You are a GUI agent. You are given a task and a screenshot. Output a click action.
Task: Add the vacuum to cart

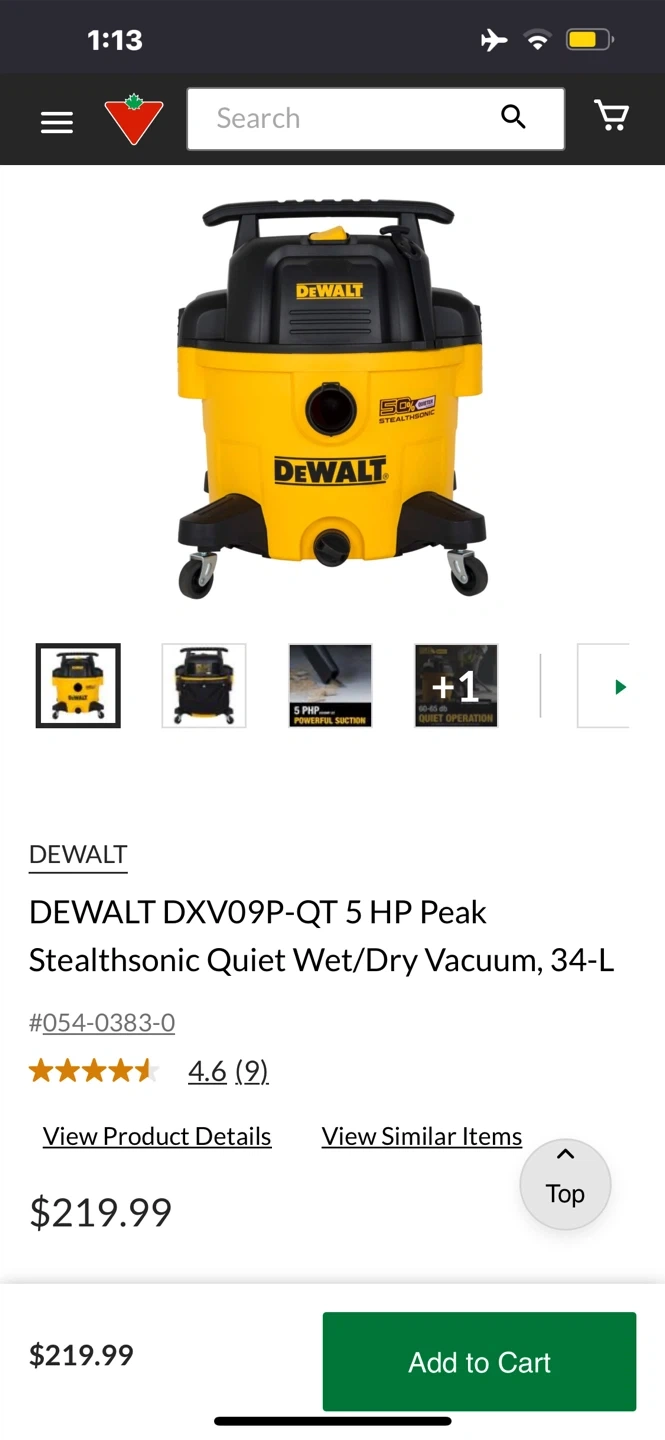click(479, 1362)
